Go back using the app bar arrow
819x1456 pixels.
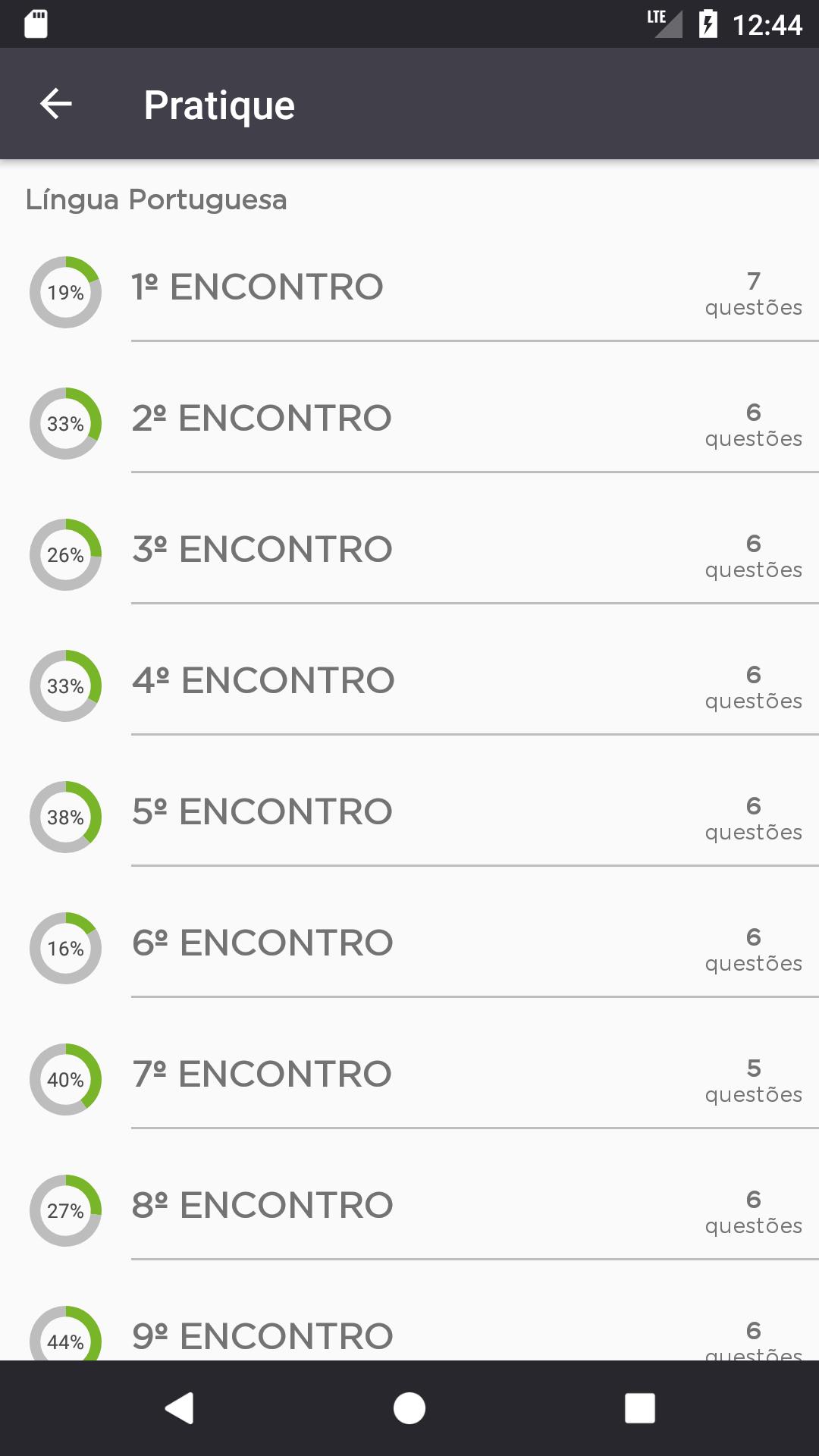tap(56, 104)
